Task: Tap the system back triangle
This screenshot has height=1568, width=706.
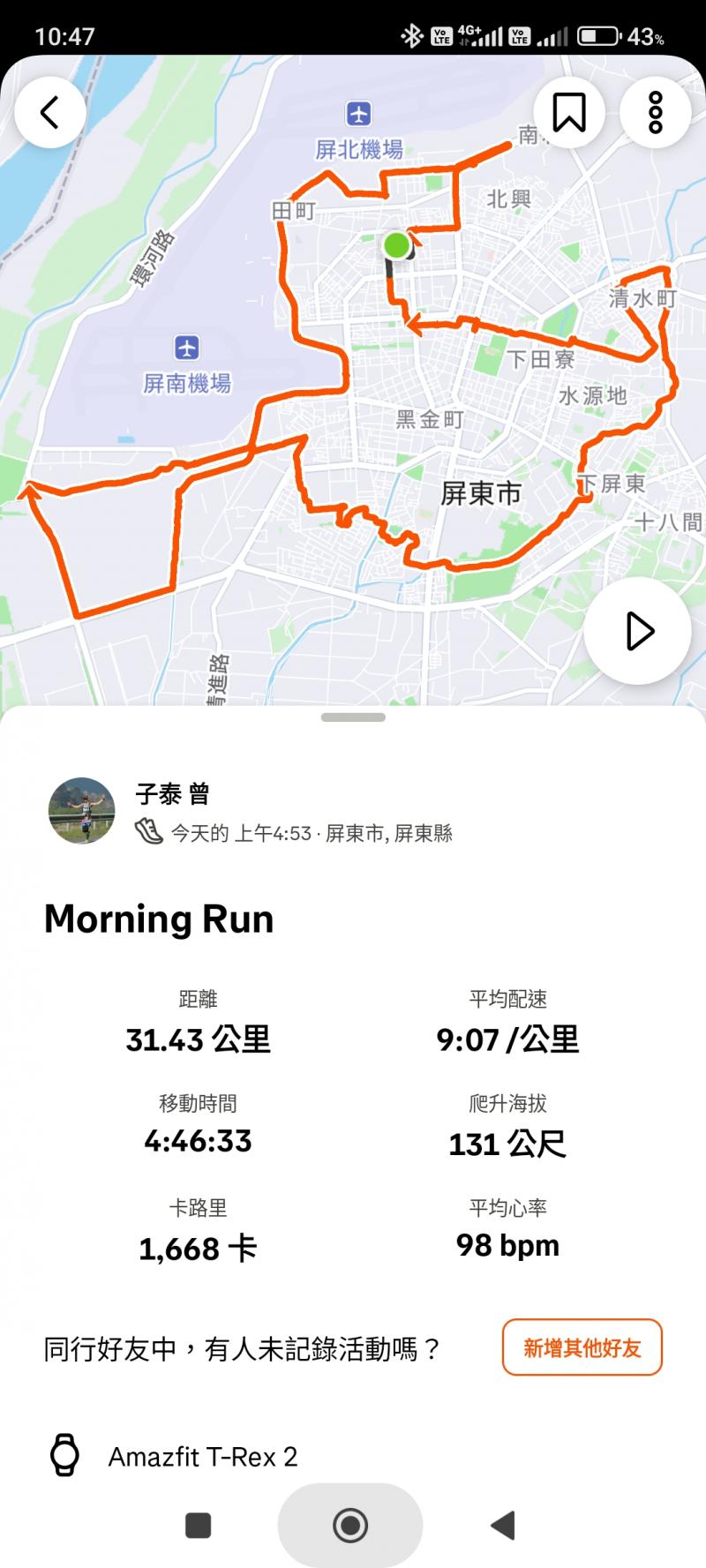Action: coord(503,1525)
